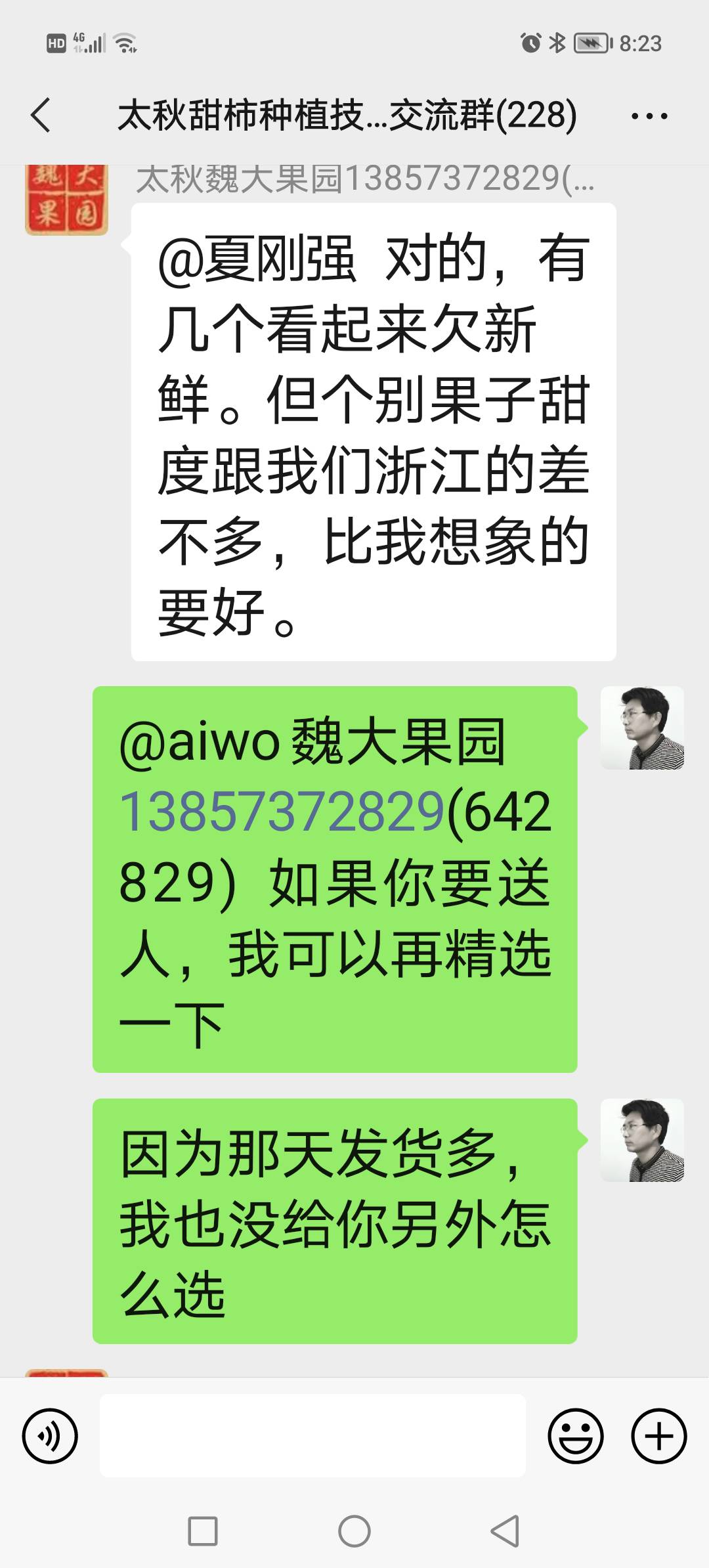Open the plus attachment menu

(x=659, y=1435)
